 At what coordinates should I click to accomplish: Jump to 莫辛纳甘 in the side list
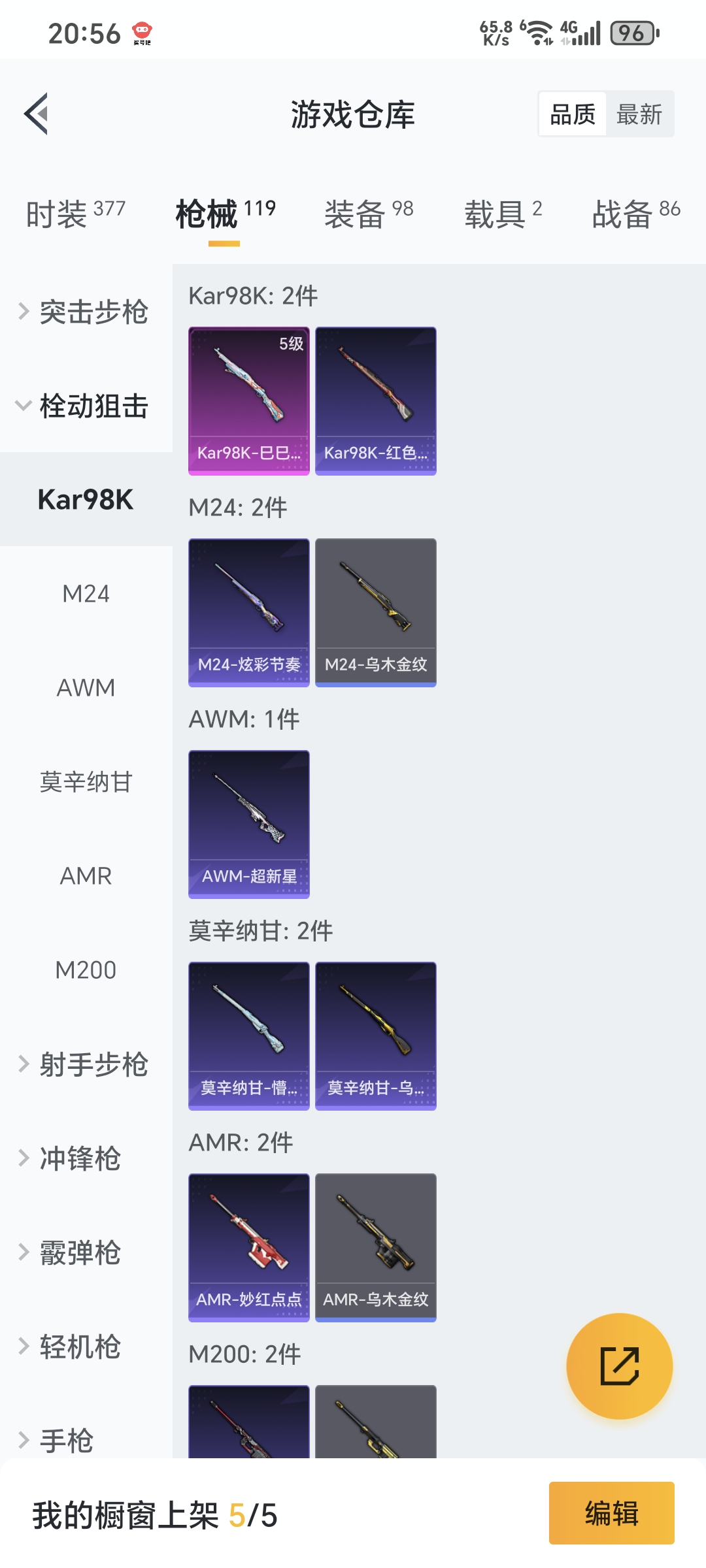[86, 782]
